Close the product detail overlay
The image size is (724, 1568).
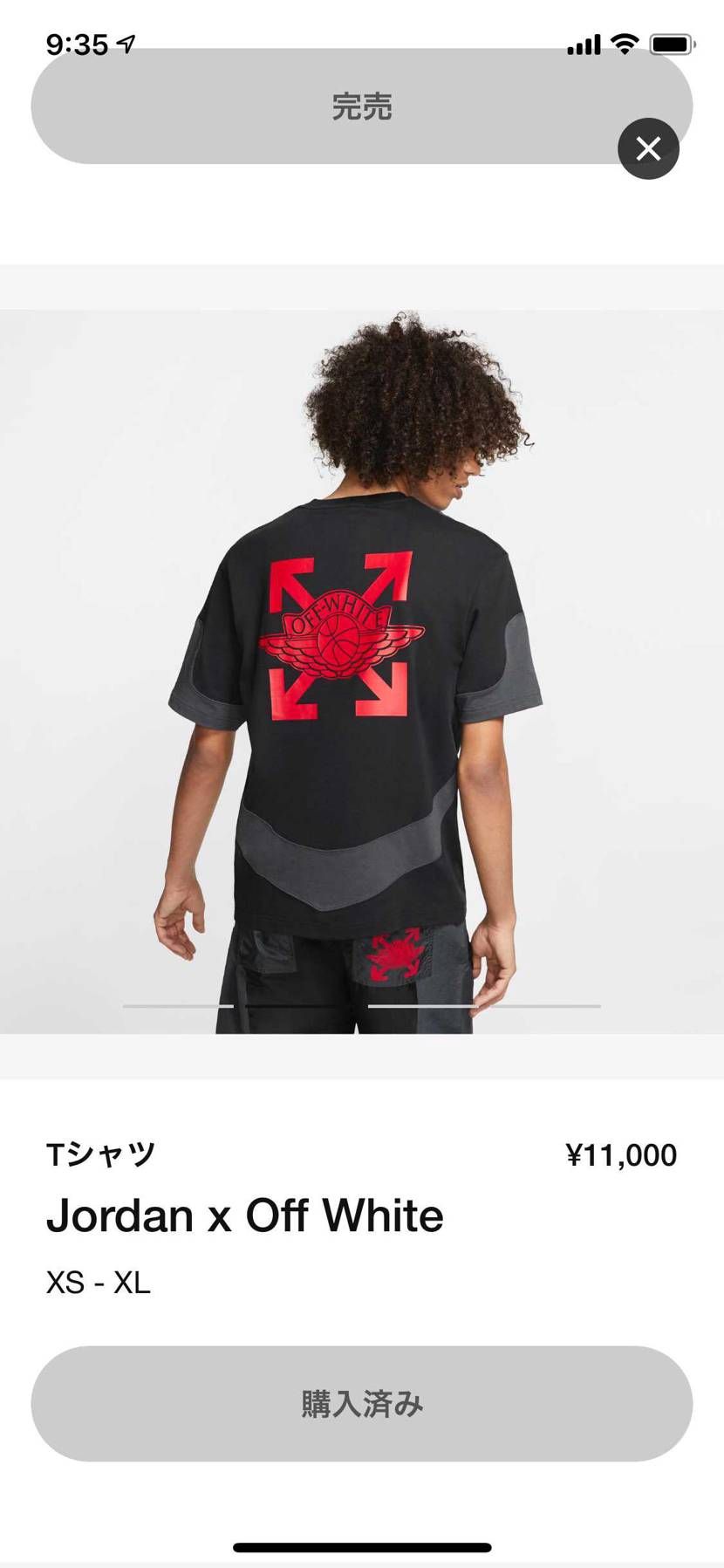[648, 148]
